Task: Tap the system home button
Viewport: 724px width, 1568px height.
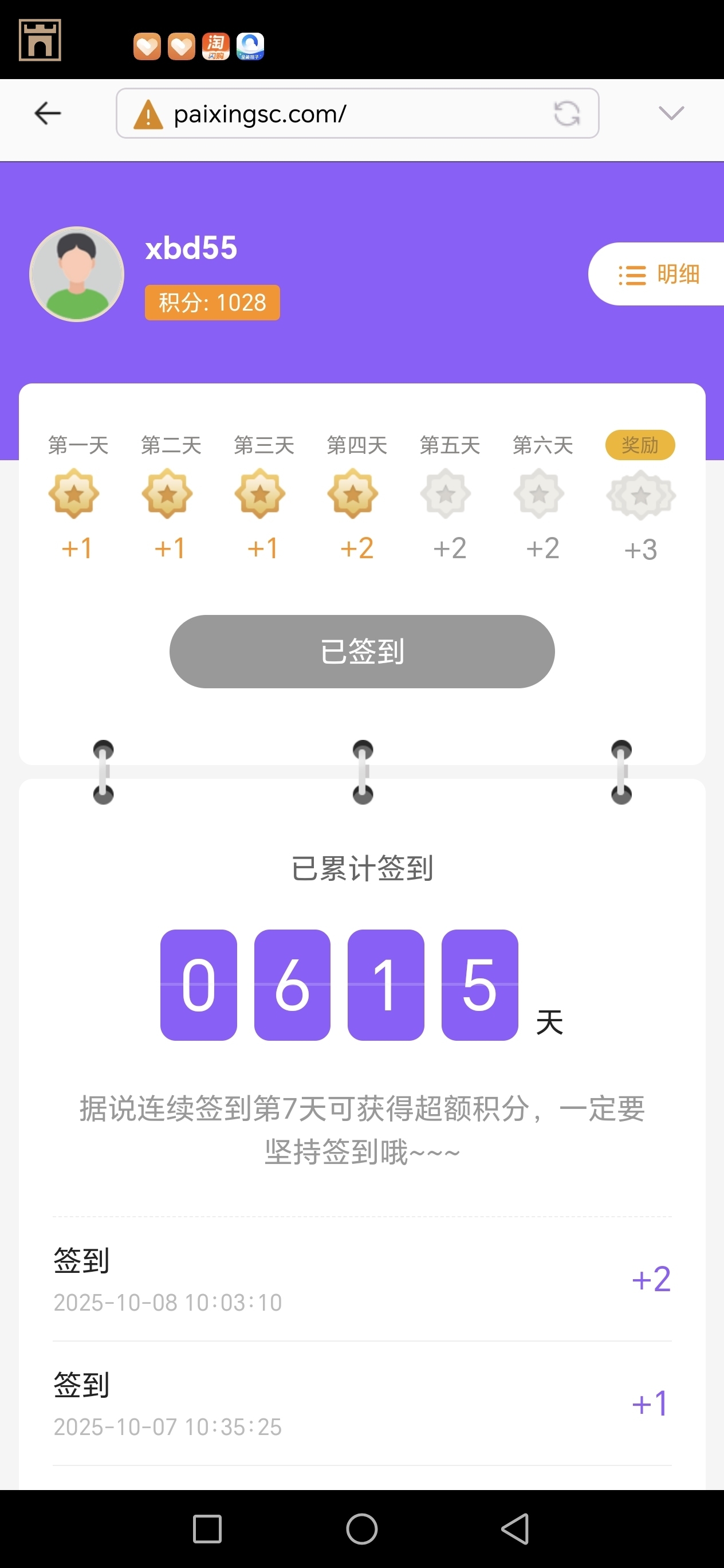Action: [362, 1529]
